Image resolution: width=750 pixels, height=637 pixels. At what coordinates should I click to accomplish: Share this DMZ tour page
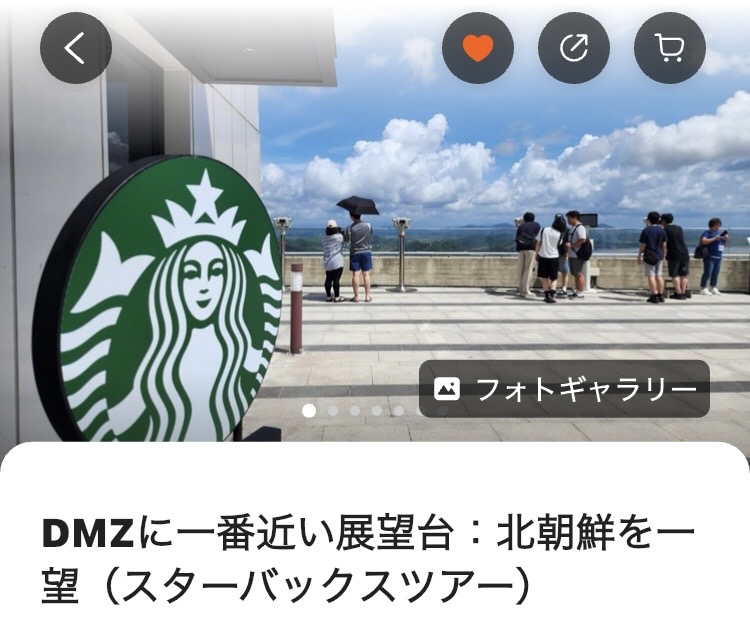point(574,48)
